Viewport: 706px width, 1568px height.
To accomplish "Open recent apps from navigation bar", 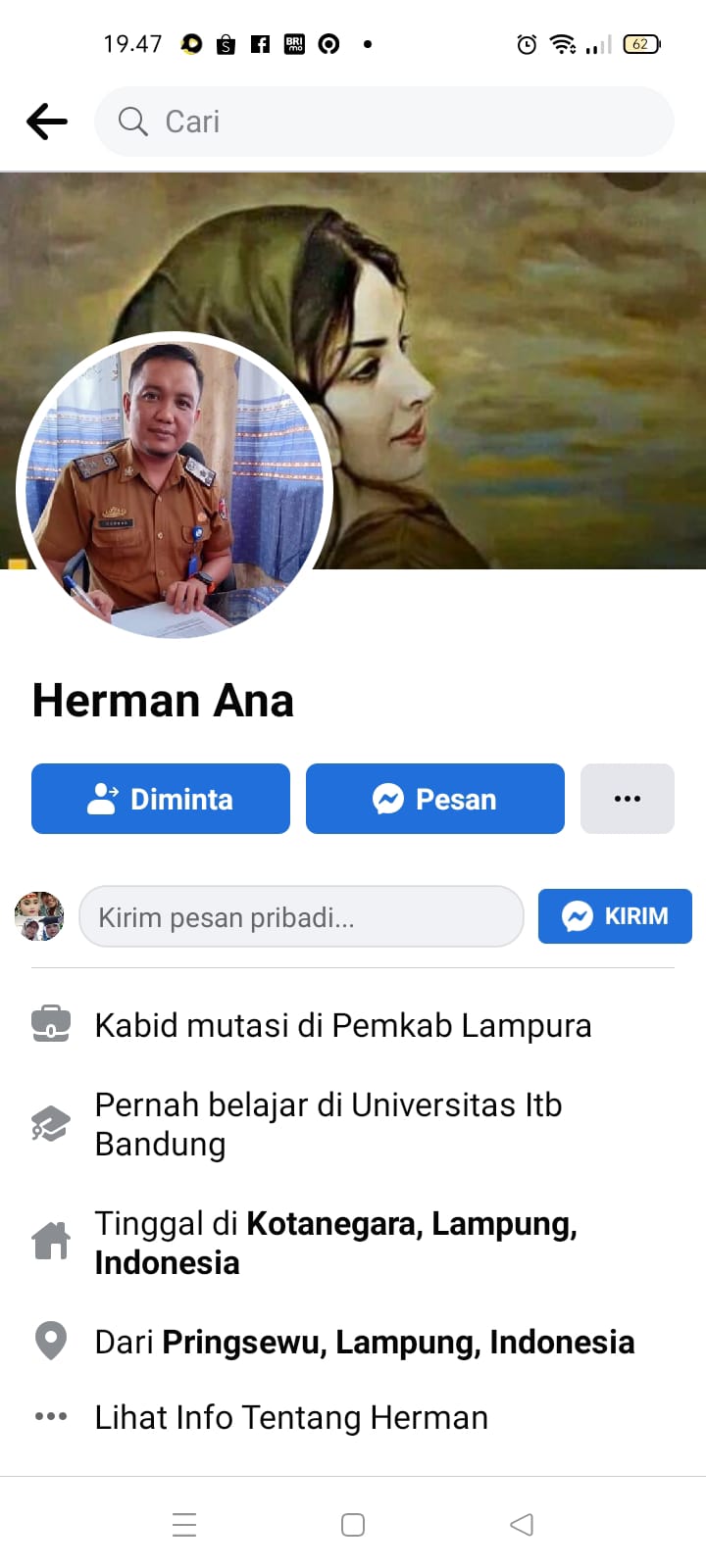I will click(184, 1525).
